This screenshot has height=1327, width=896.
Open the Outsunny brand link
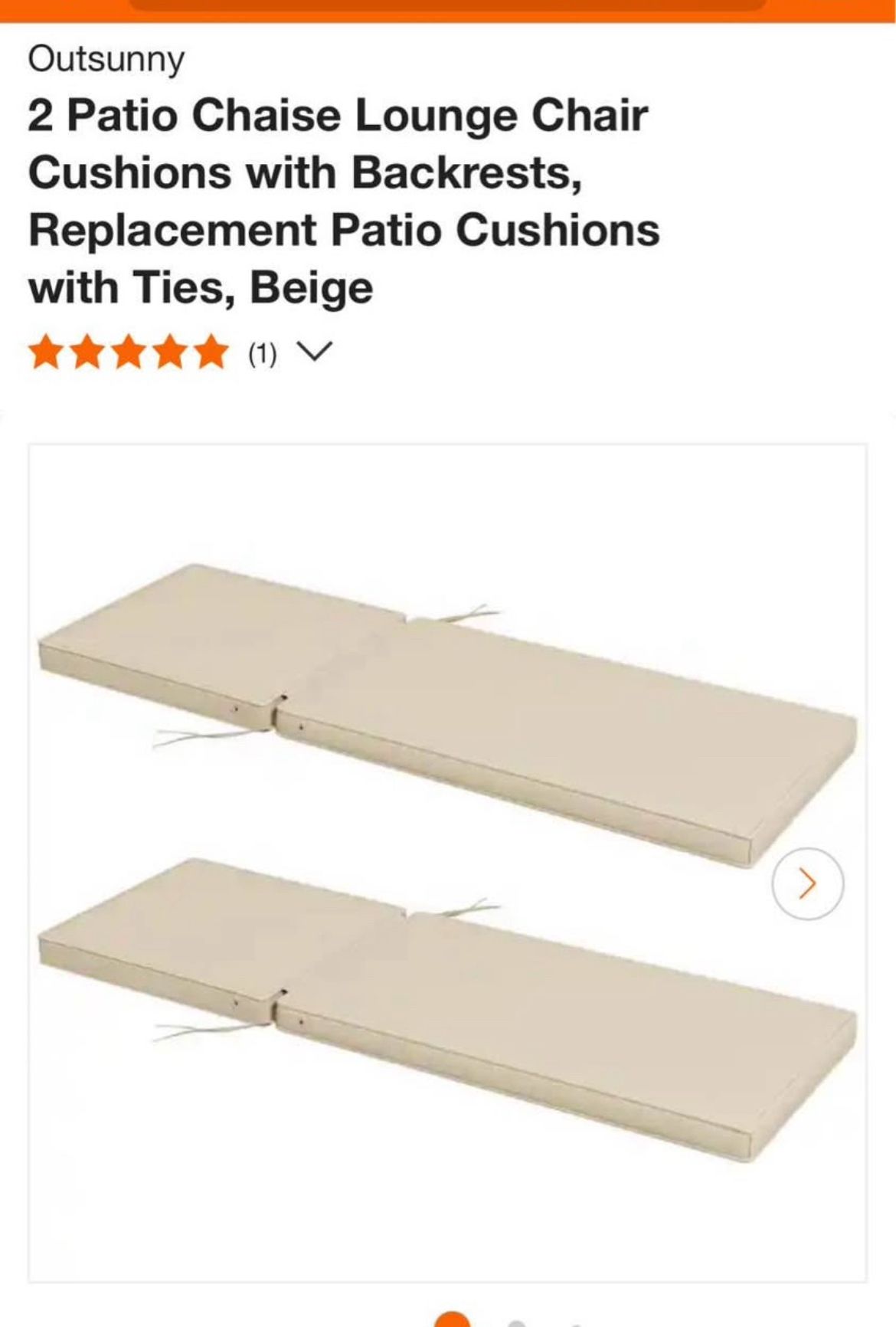pos(106,59)
